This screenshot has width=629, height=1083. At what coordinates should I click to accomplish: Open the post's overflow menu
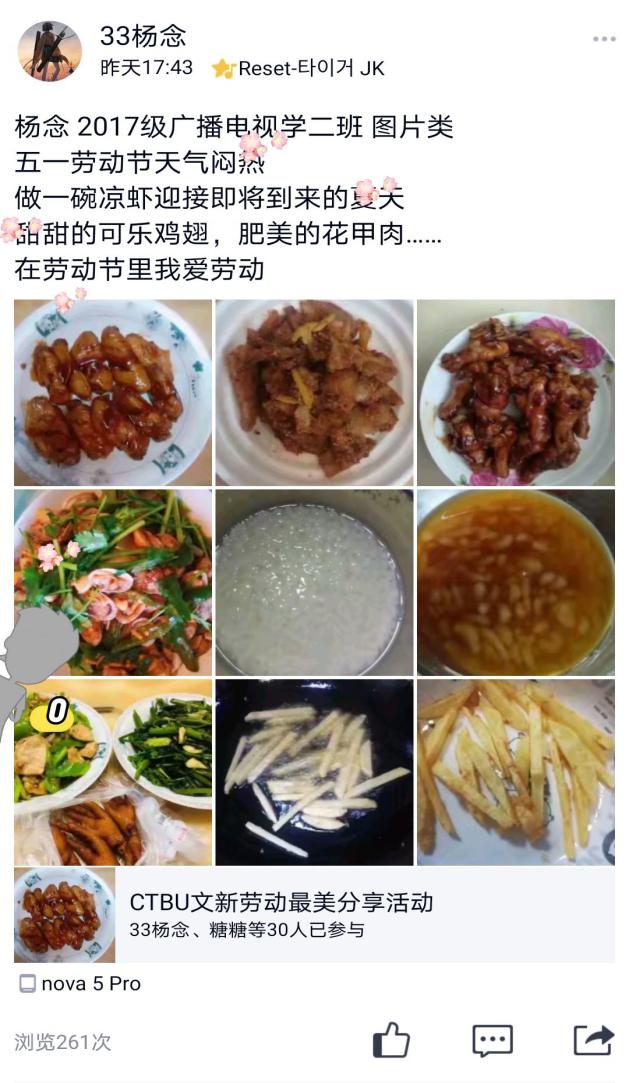604,39
